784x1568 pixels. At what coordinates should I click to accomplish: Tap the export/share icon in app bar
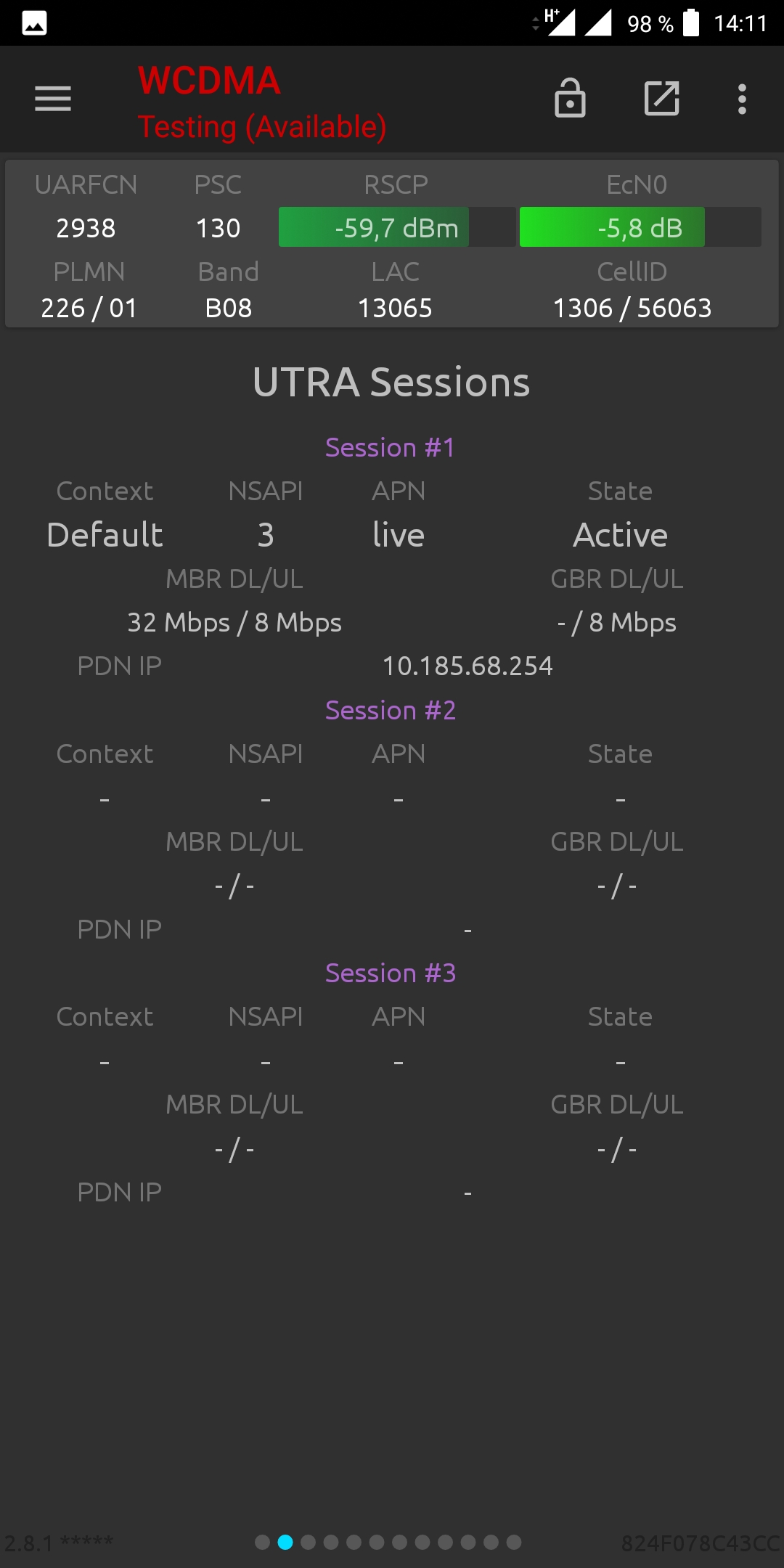point(662,99)
